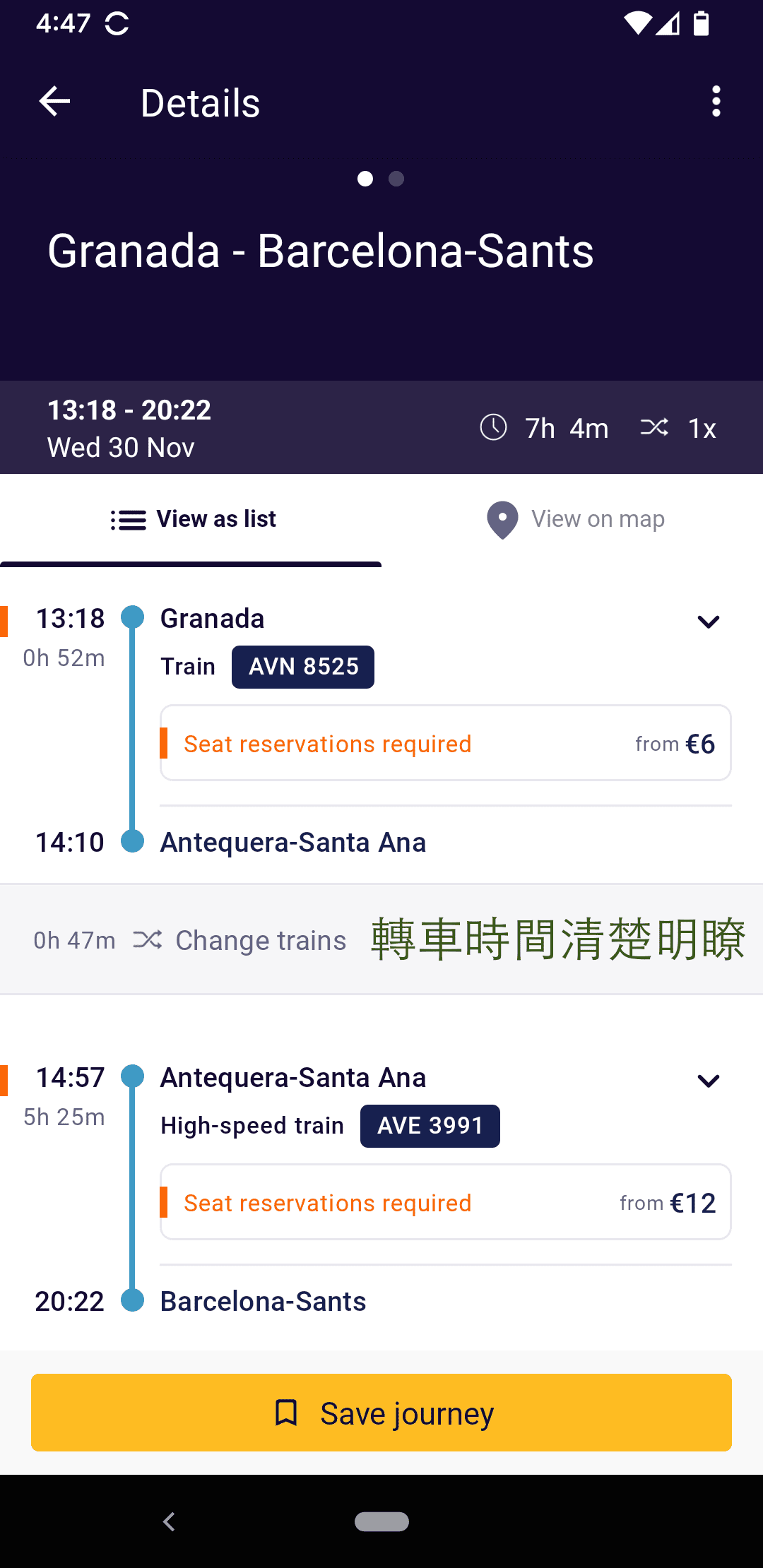Click the map pin icon beside View on map
Screen dimensions: 763x1568
502,519
